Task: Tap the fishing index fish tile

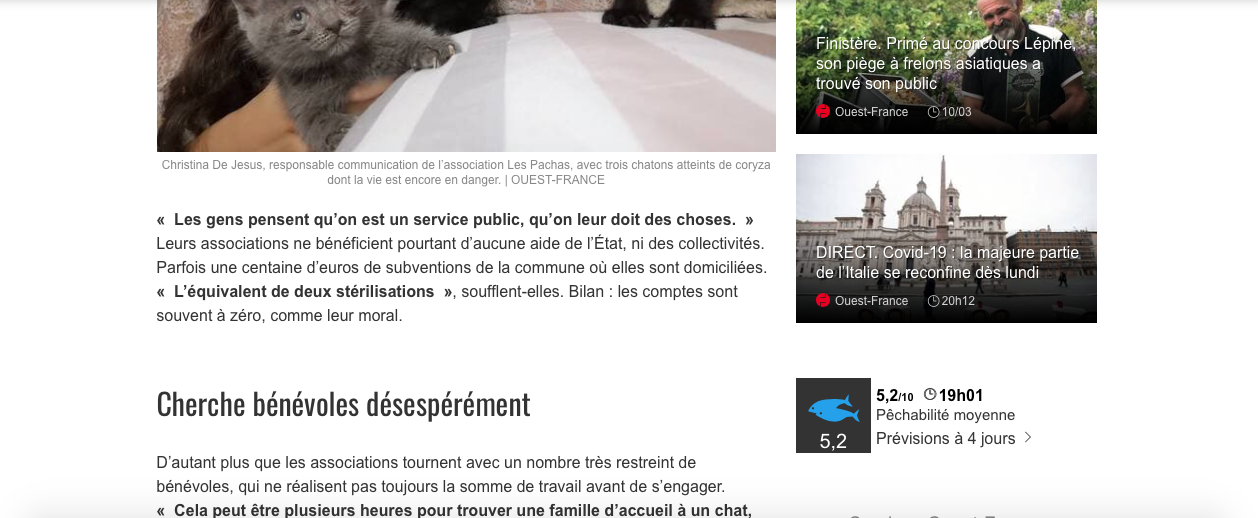Action: 833,415
